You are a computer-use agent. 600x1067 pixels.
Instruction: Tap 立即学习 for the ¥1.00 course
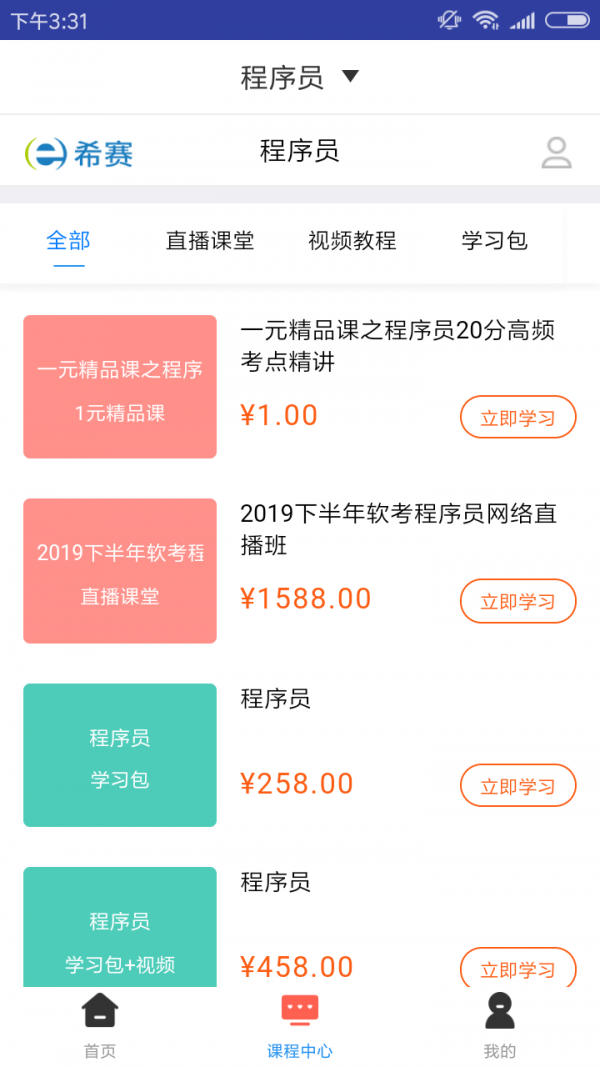pyautogui.click(x=518, y=418)
